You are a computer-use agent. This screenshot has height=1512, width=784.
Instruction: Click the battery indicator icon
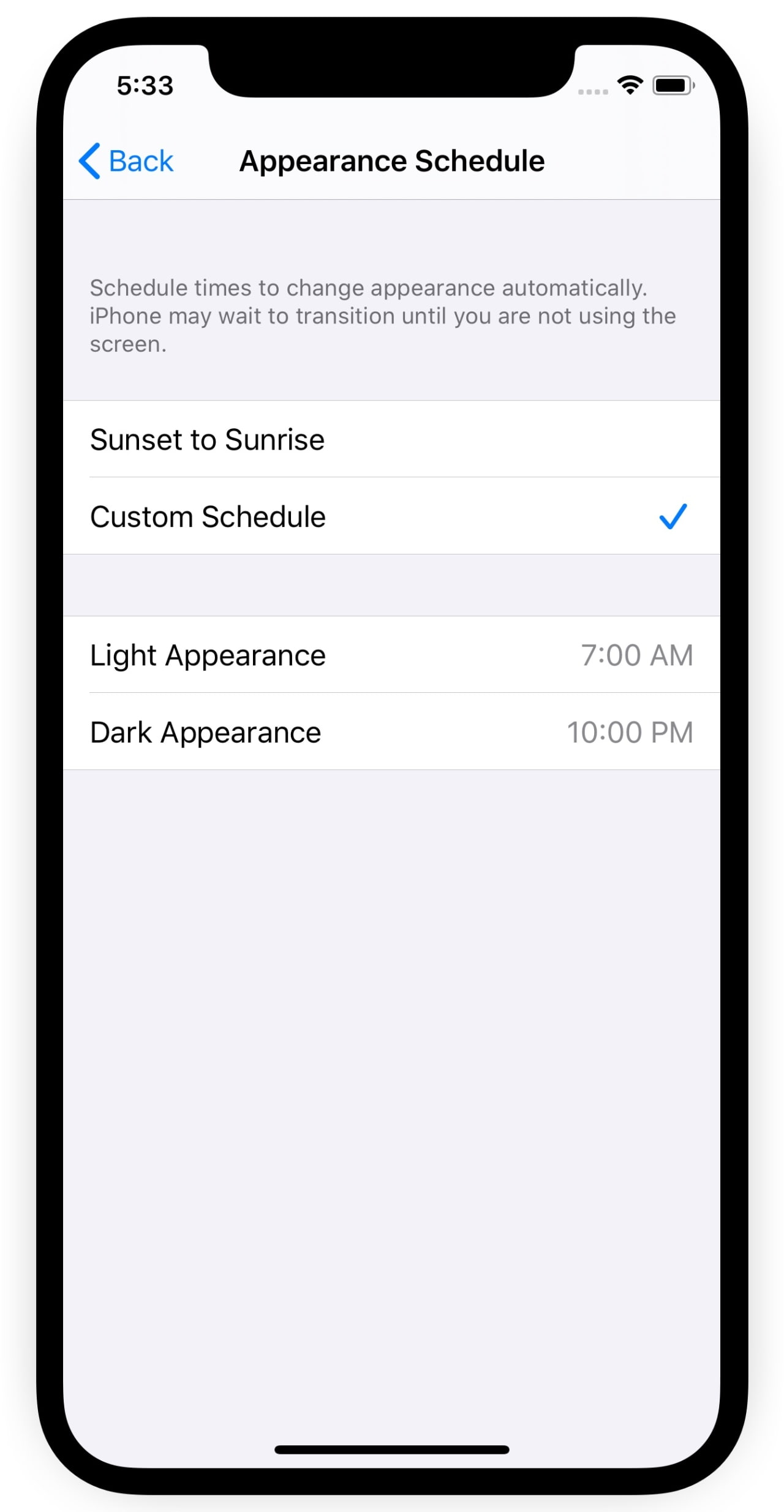pyautogui.click(x=673, y=86)
